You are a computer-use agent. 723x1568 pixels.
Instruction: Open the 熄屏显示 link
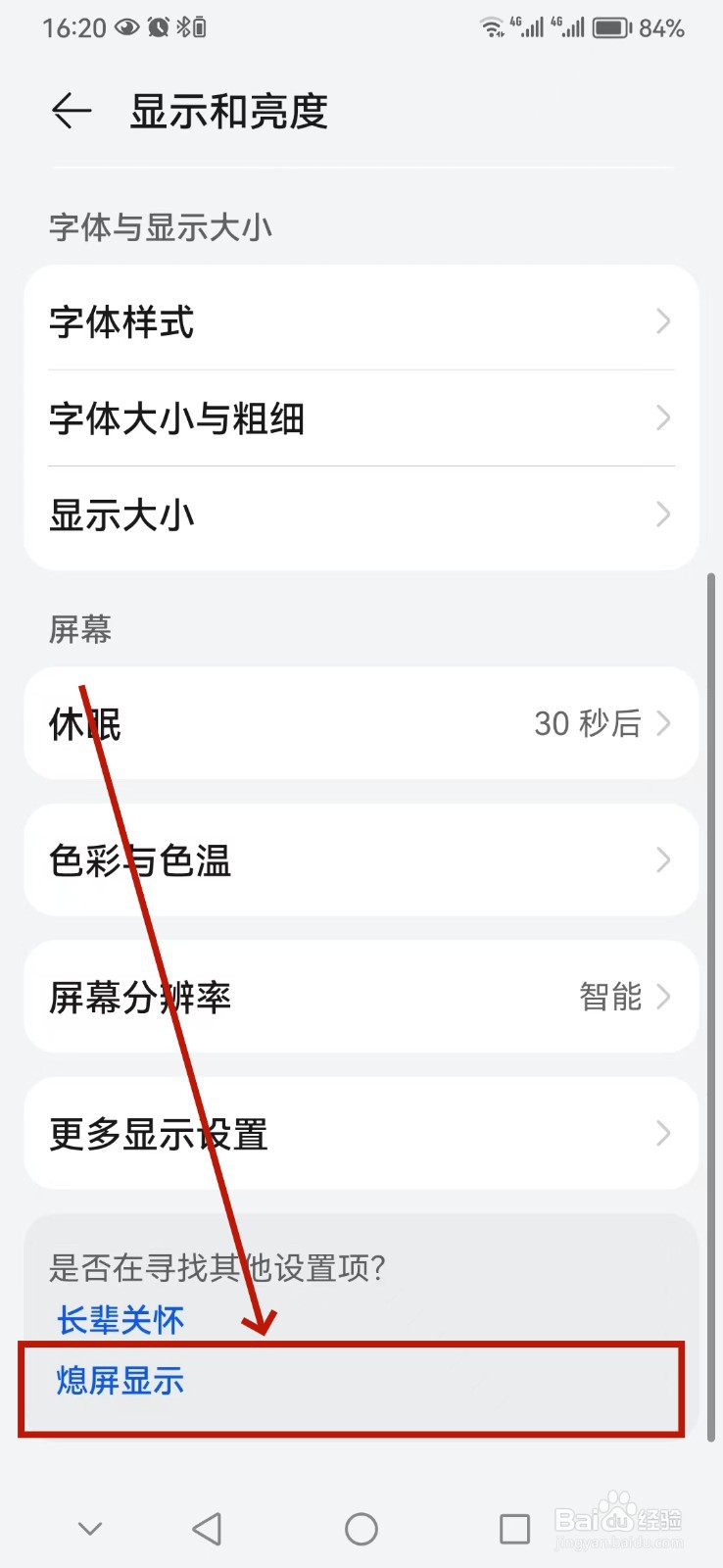(x=118, y=1381)
